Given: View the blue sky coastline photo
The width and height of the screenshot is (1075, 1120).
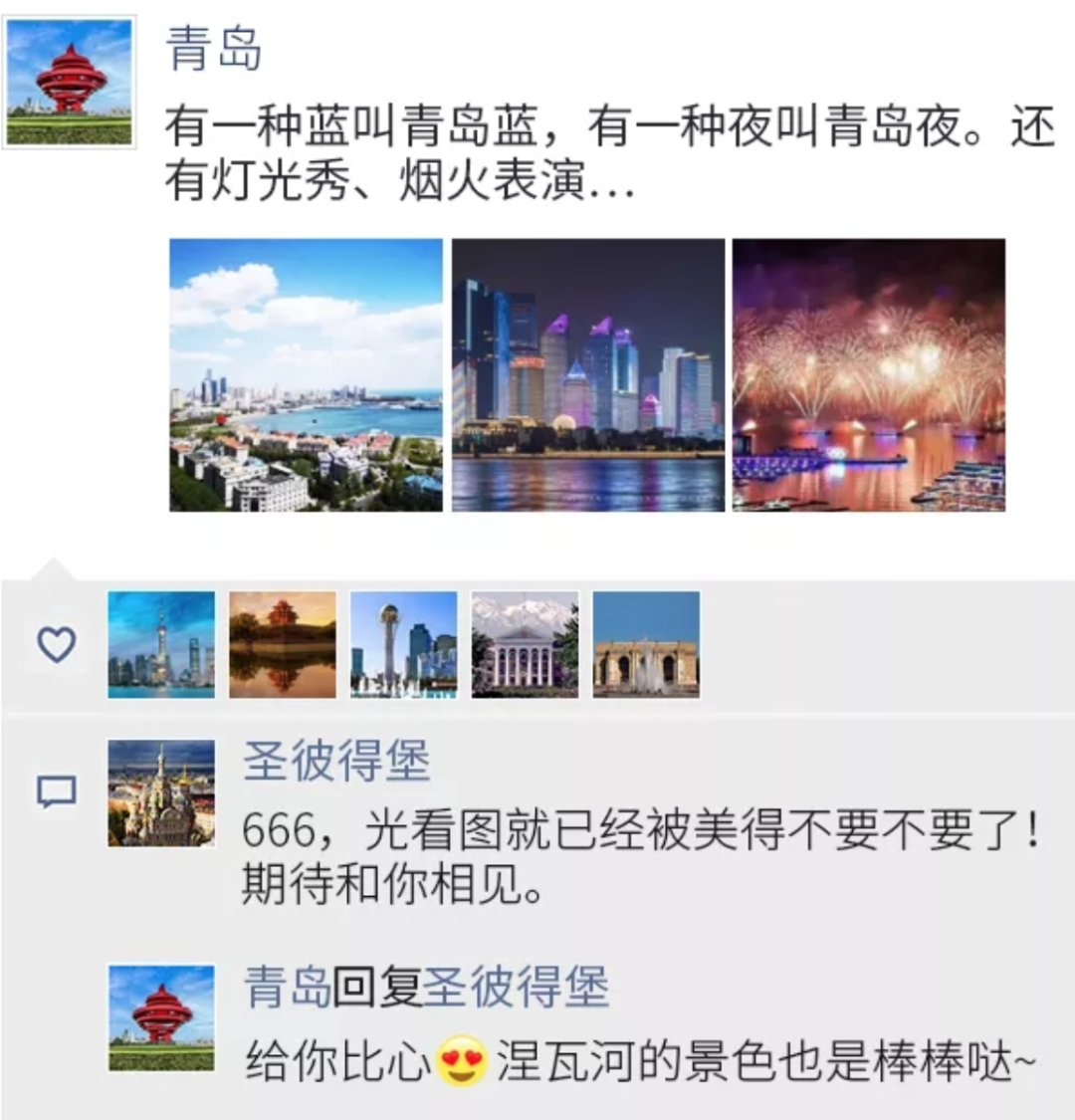Looking at the screenshot, I should coord(306,374).
